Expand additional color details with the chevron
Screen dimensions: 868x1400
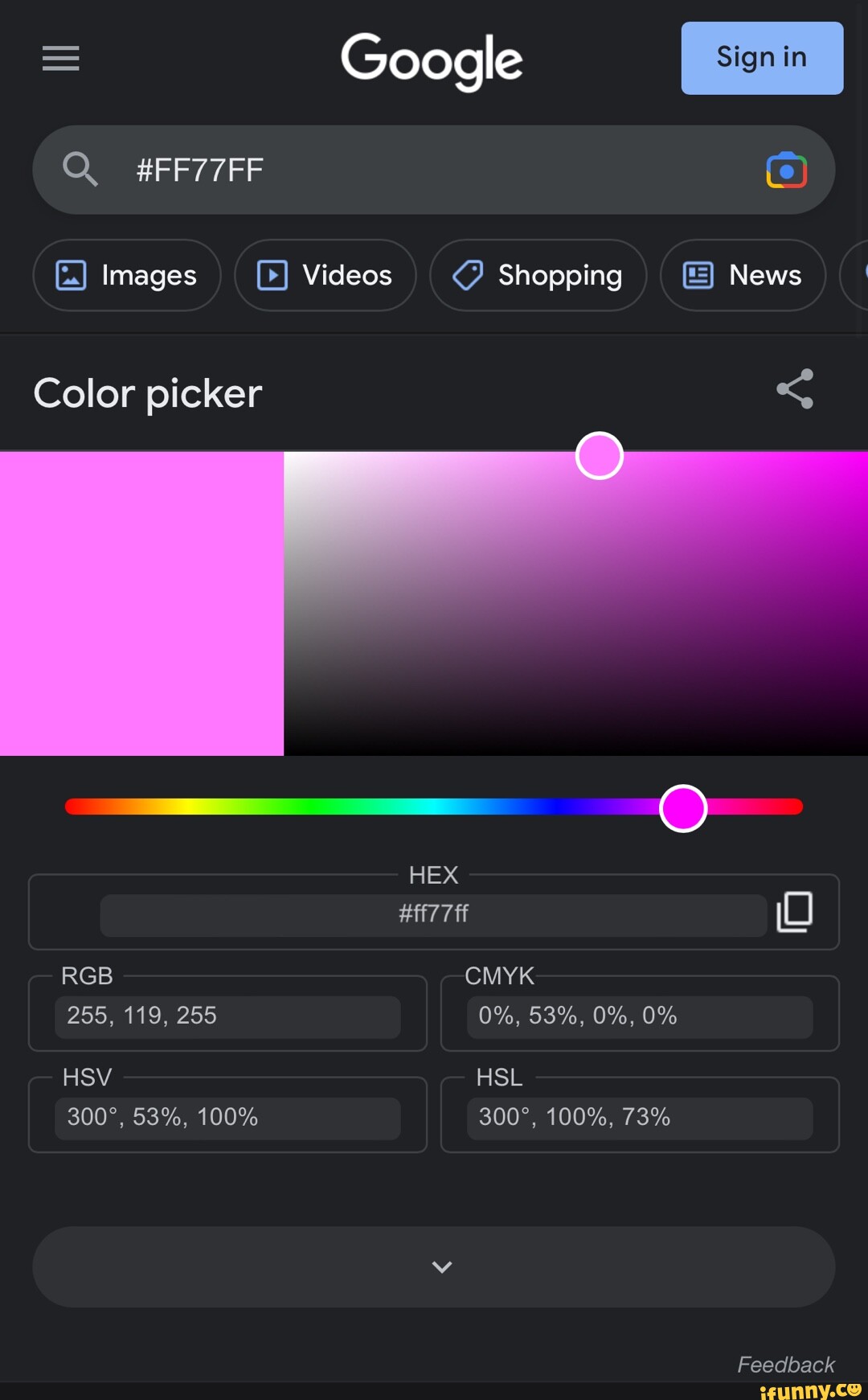tap(440, 1267)
